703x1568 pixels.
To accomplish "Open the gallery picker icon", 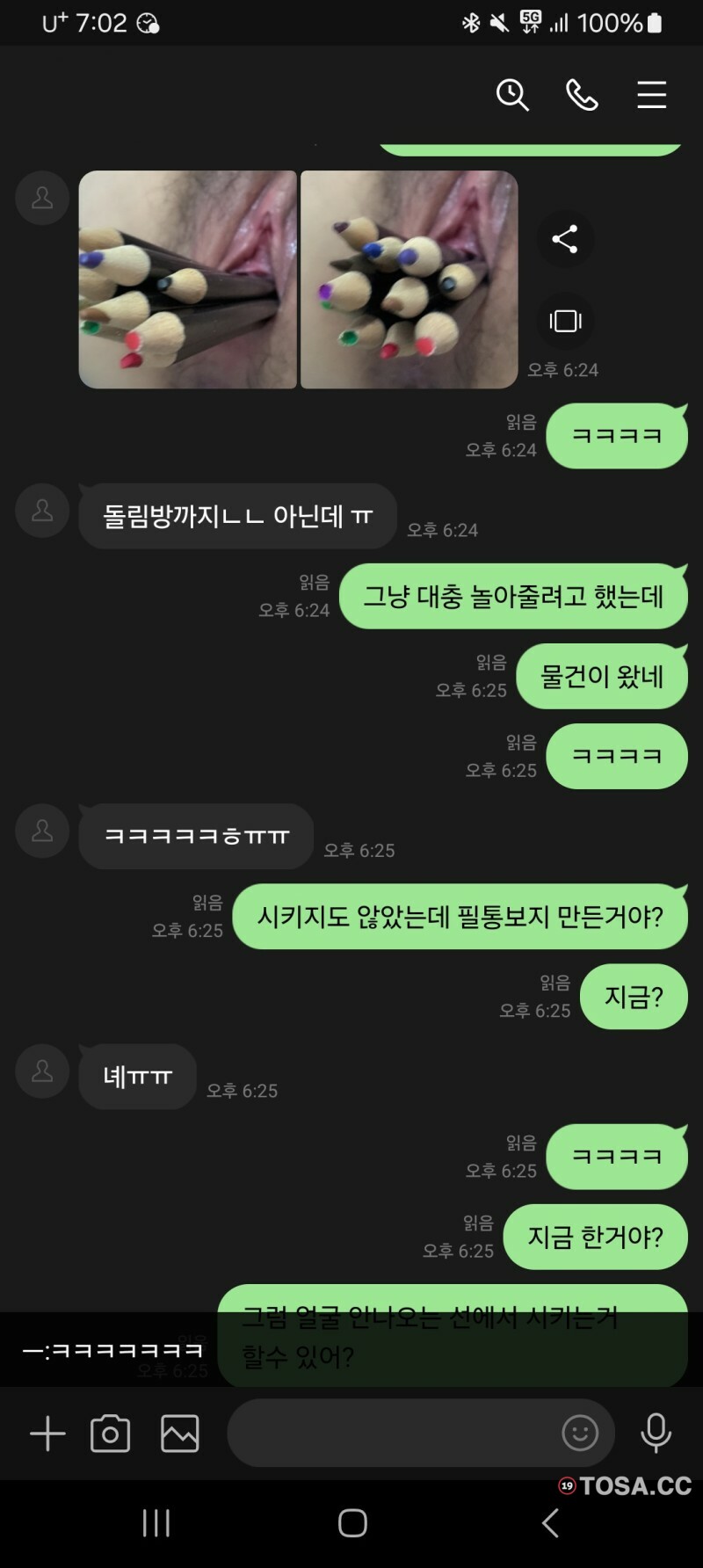I will [x=180, y=1434].
